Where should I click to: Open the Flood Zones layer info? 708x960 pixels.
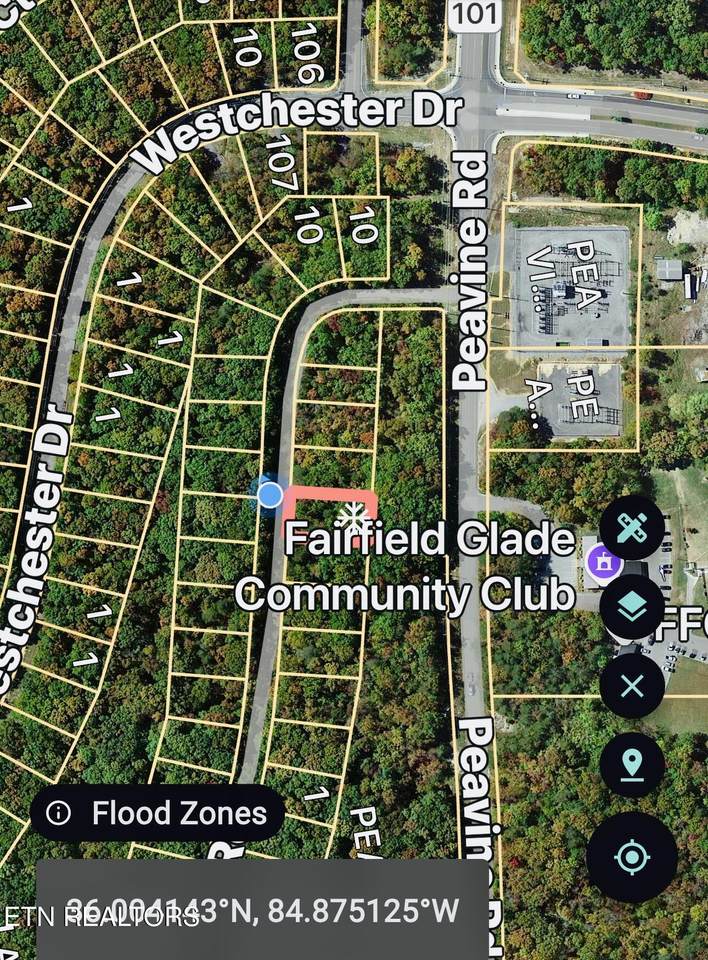point(157,813)
